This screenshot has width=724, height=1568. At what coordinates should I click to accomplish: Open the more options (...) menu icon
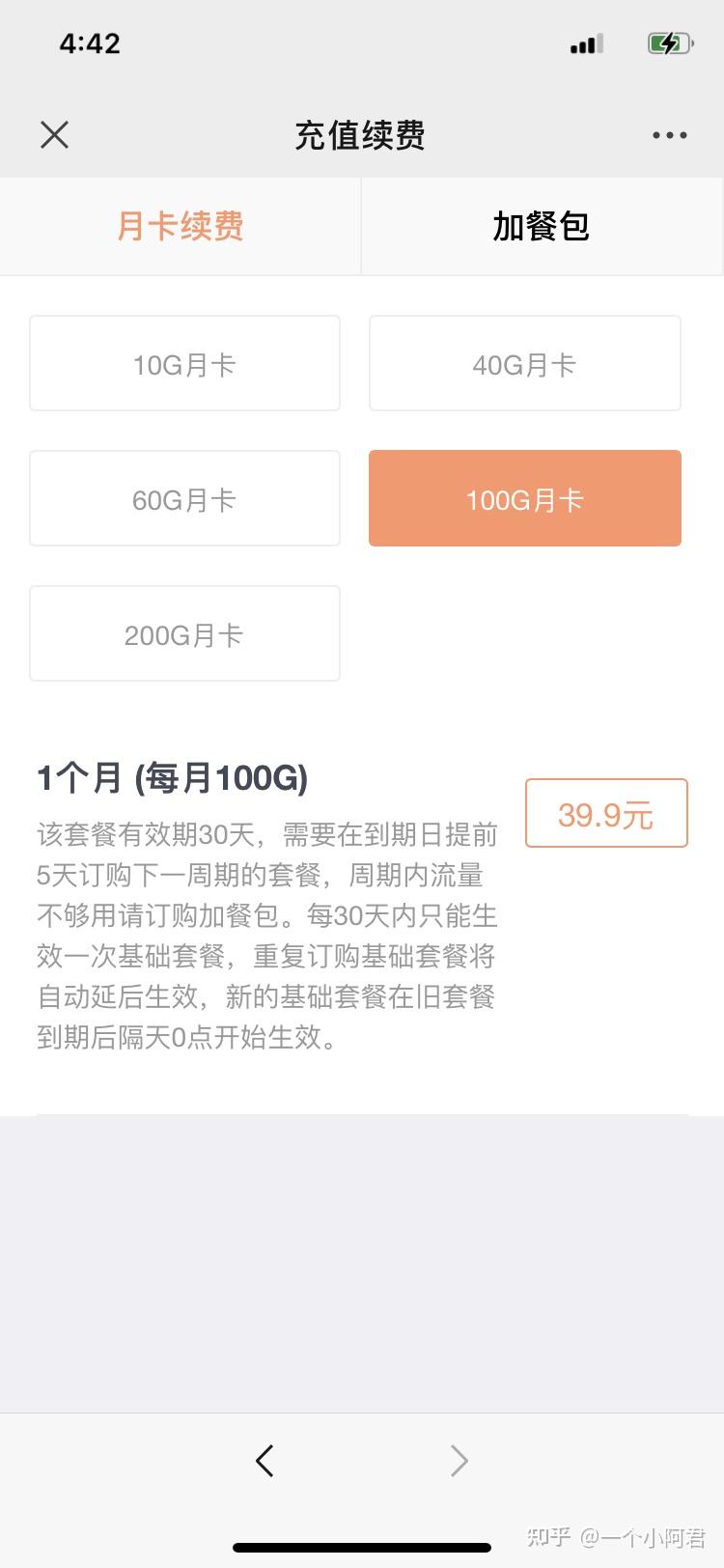point(669,134)
